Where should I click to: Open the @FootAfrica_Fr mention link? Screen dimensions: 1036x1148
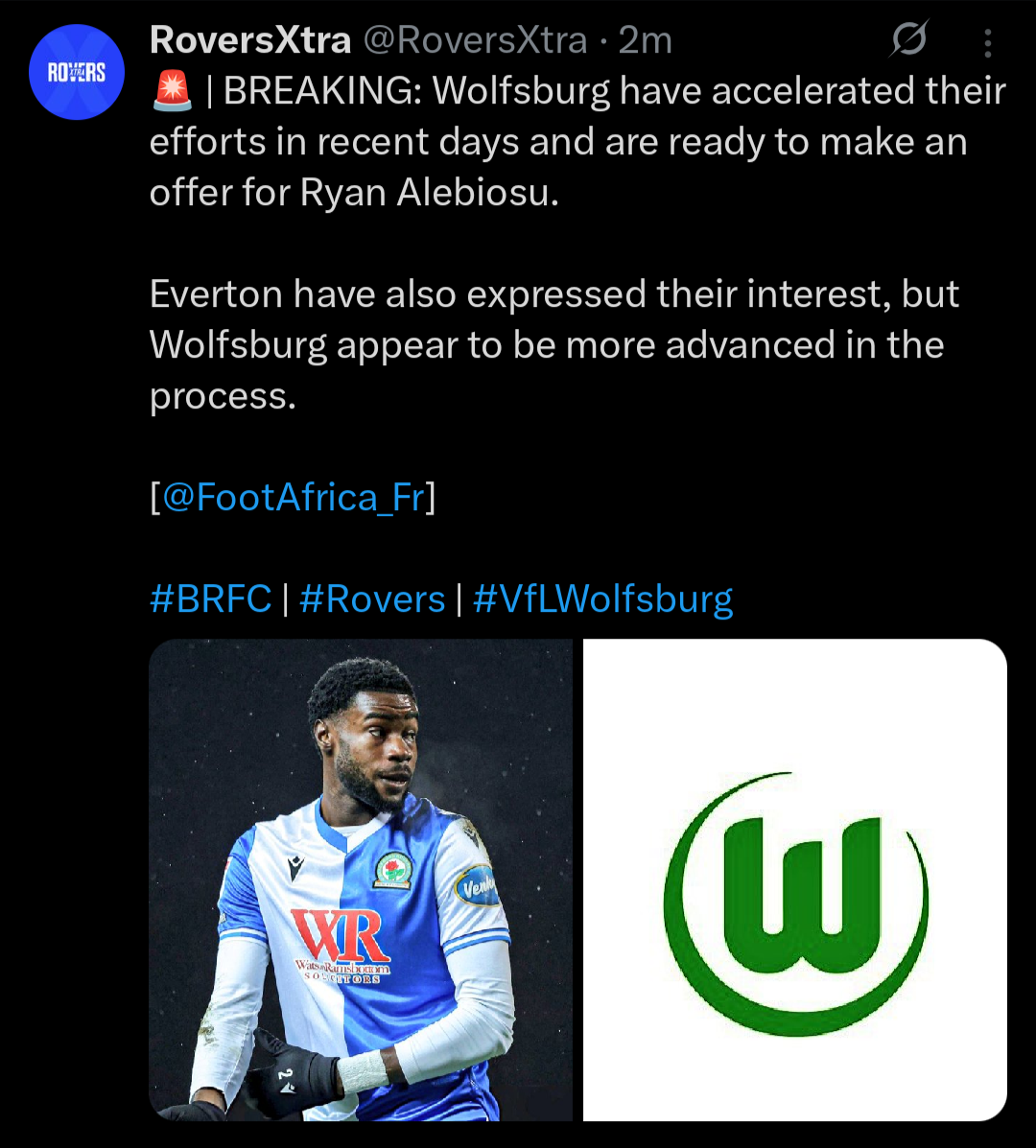click(293, 498)
